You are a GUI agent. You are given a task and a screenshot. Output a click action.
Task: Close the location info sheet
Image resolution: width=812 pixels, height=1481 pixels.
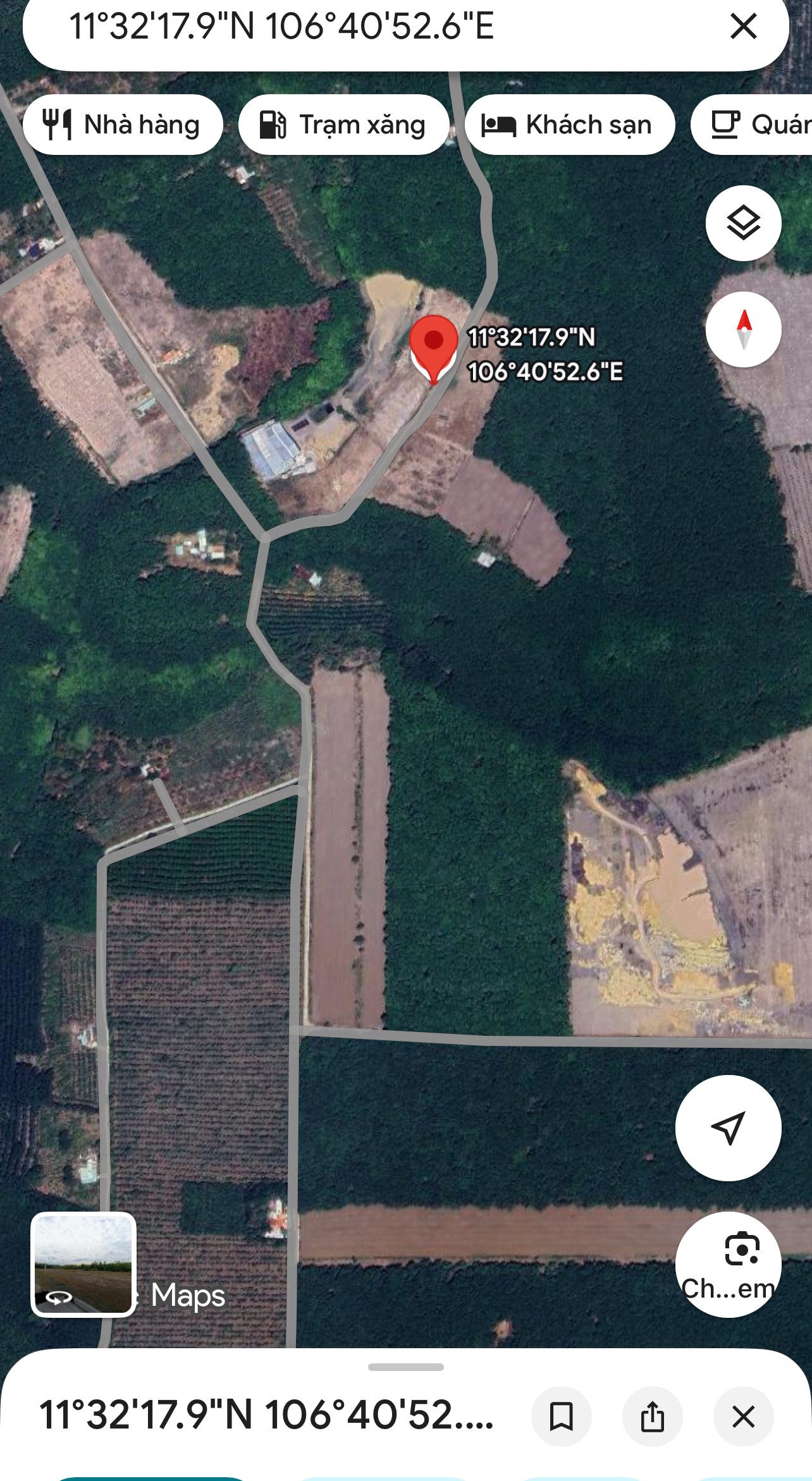pos(743,1416)
